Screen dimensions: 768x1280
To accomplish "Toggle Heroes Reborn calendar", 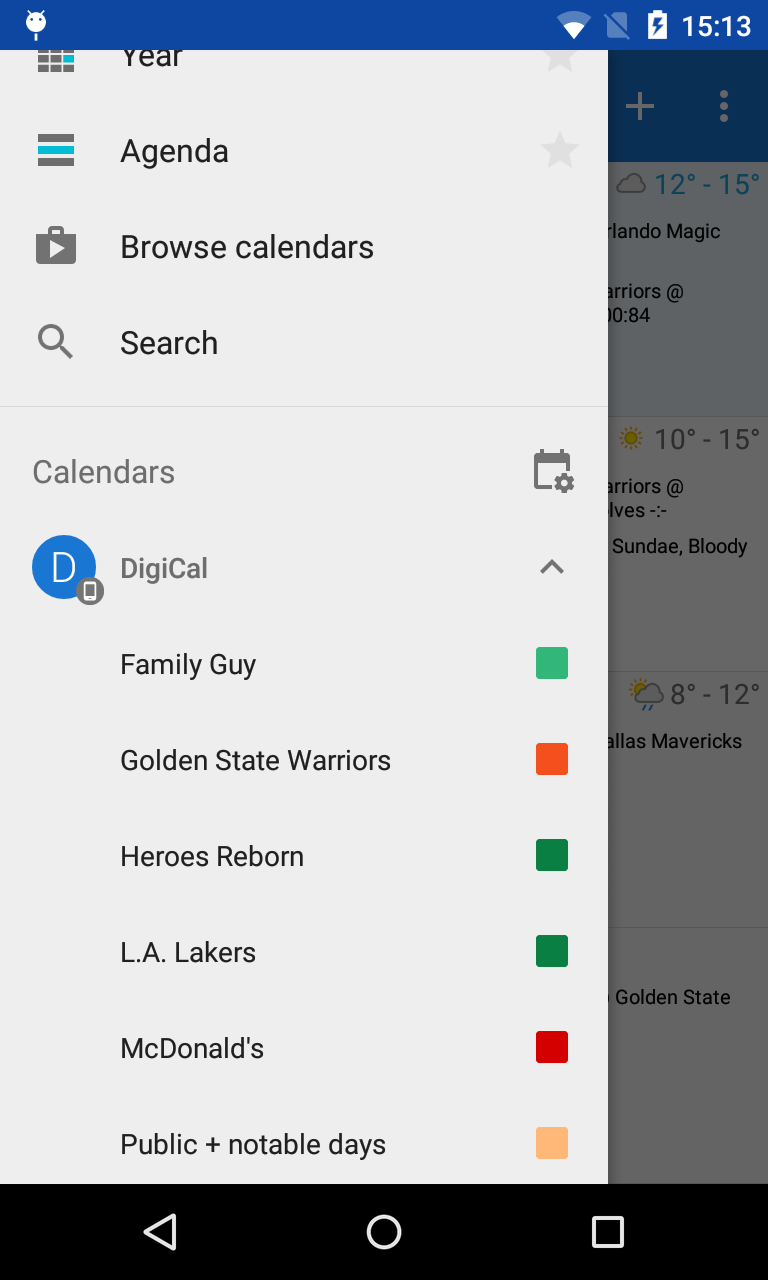I will pos(551,855).
